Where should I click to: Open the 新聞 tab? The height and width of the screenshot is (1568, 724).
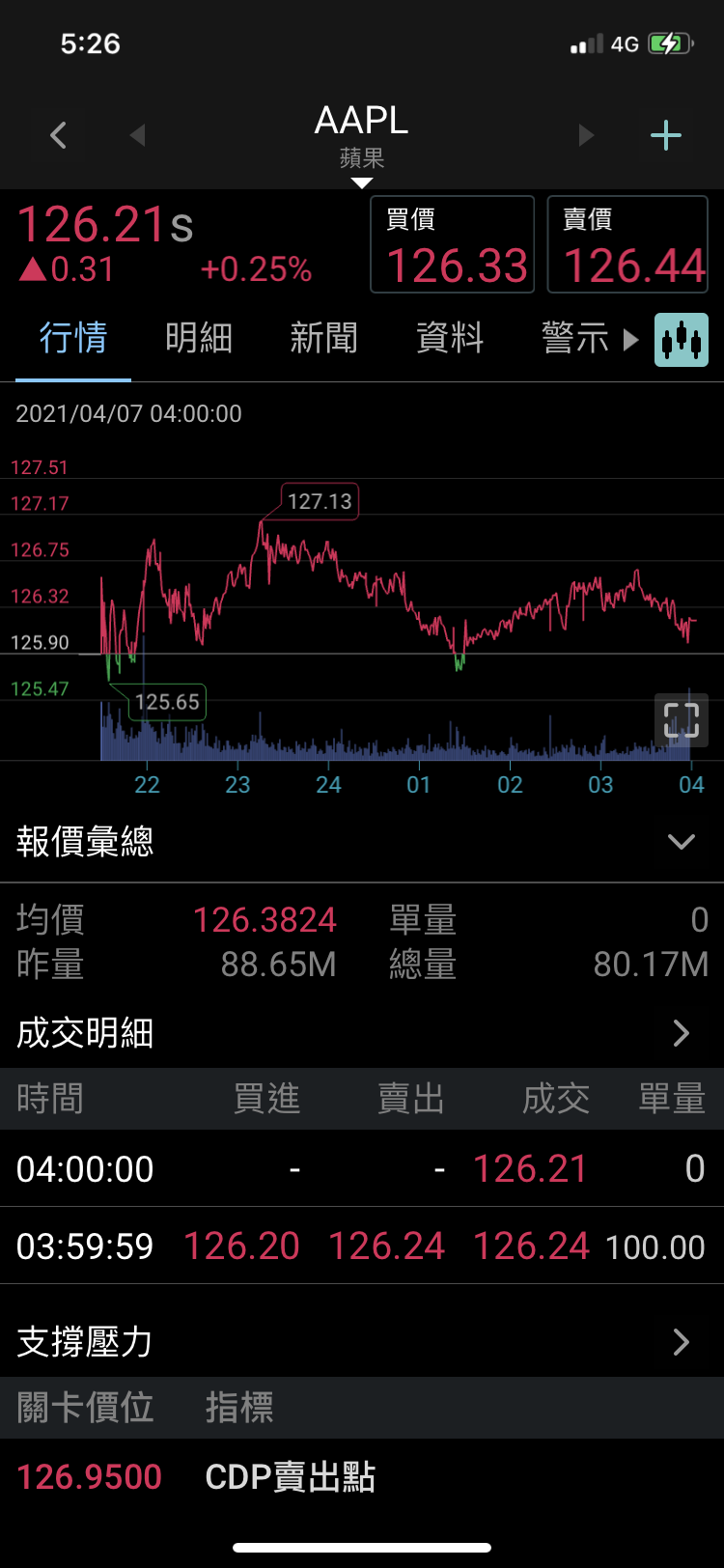tap(324, 339)
